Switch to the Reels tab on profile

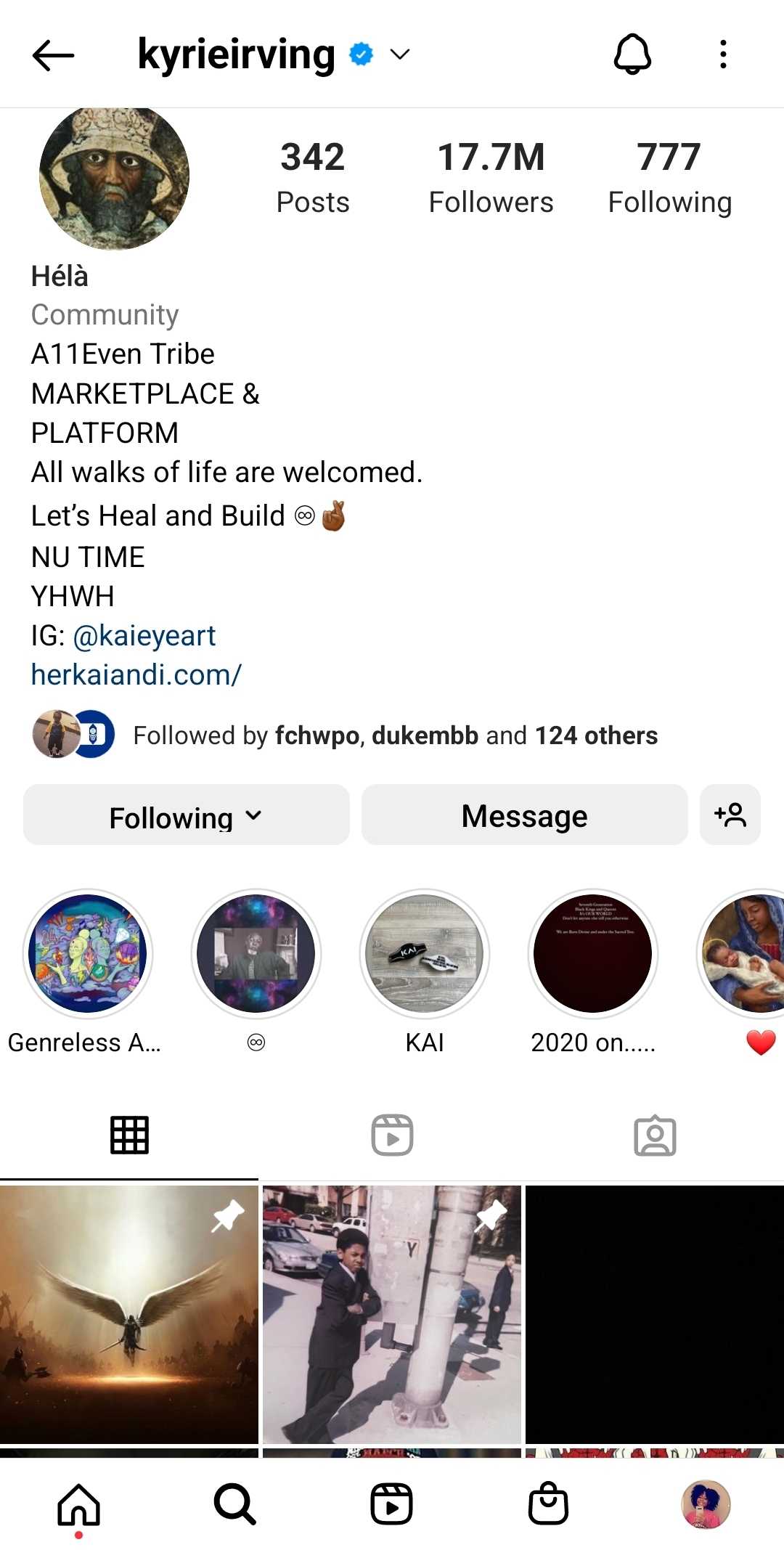pyautogui.click(x=392, y=1135)
